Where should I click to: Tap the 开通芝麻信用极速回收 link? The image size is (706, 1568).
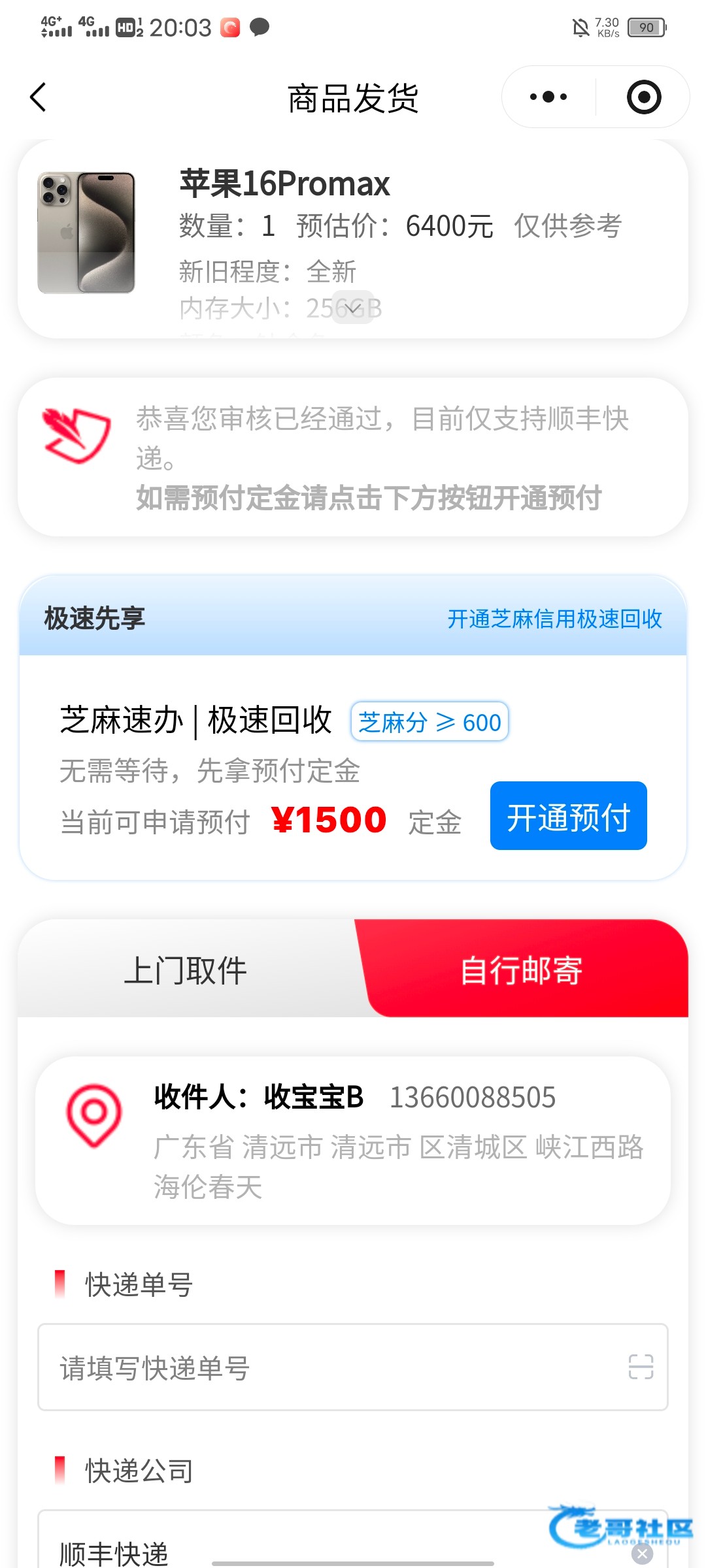click(554, 619)
